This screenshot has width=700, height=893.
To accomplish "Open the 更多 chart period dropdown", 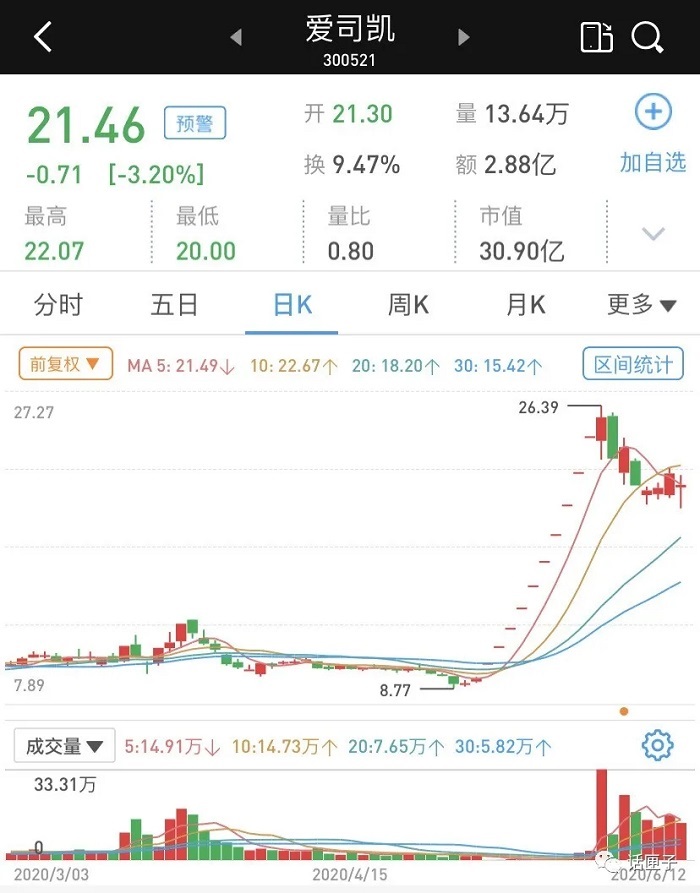I will [x=641, y=305].
